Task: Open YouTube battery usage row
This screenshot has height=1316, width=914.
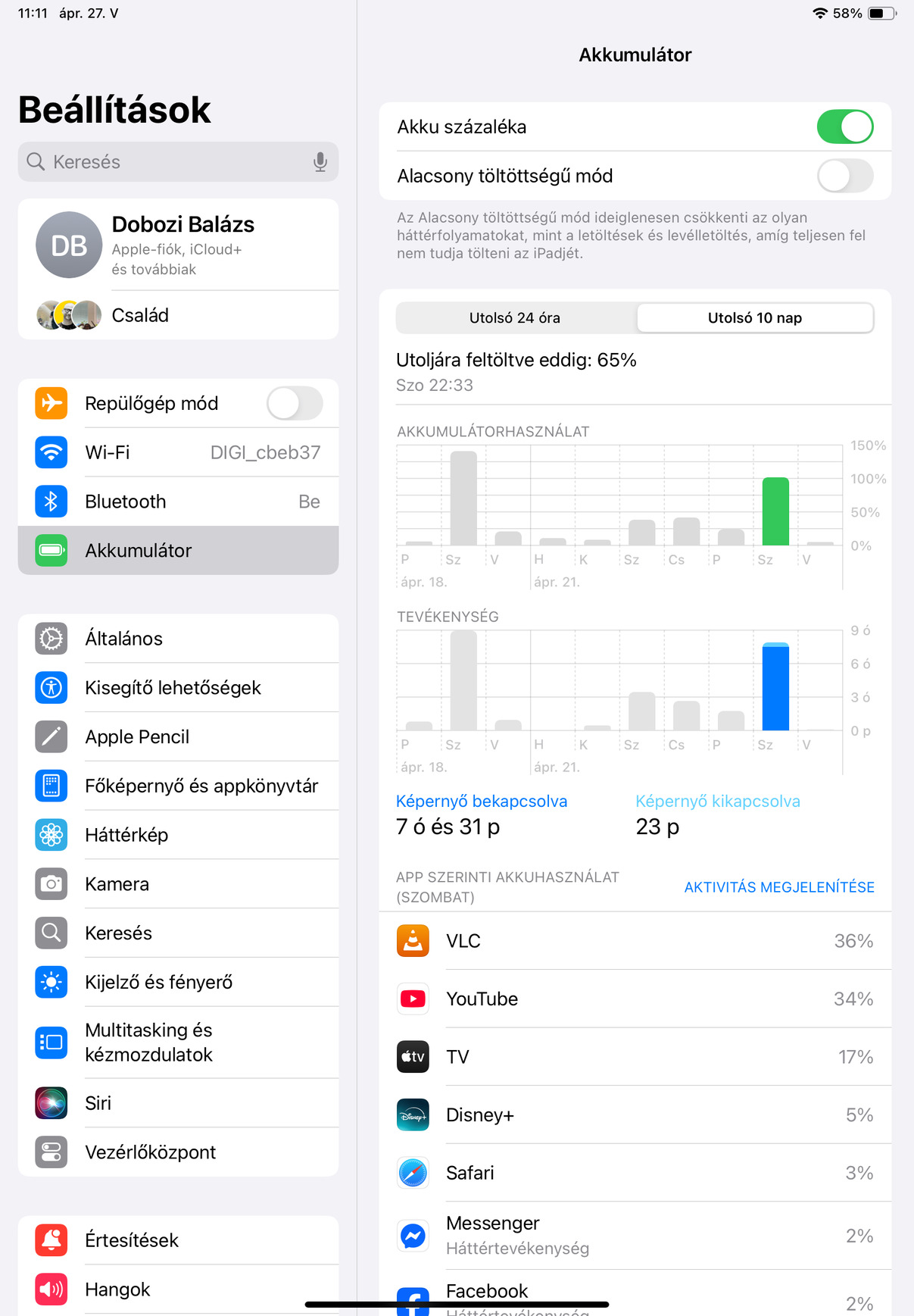Action: (x=635, y=999)
